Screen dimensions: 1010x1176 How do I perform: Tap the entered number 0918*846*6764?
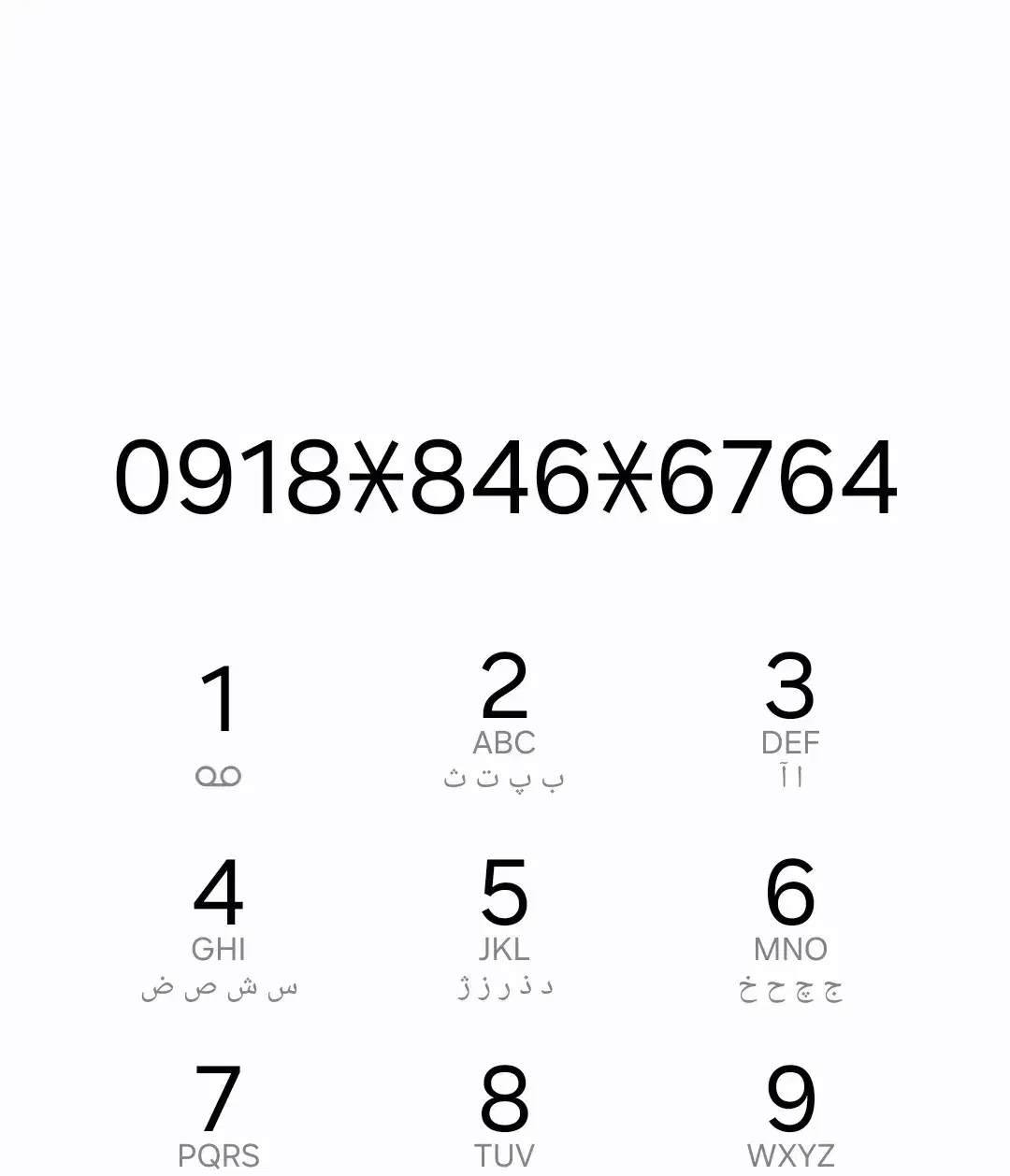505,479
